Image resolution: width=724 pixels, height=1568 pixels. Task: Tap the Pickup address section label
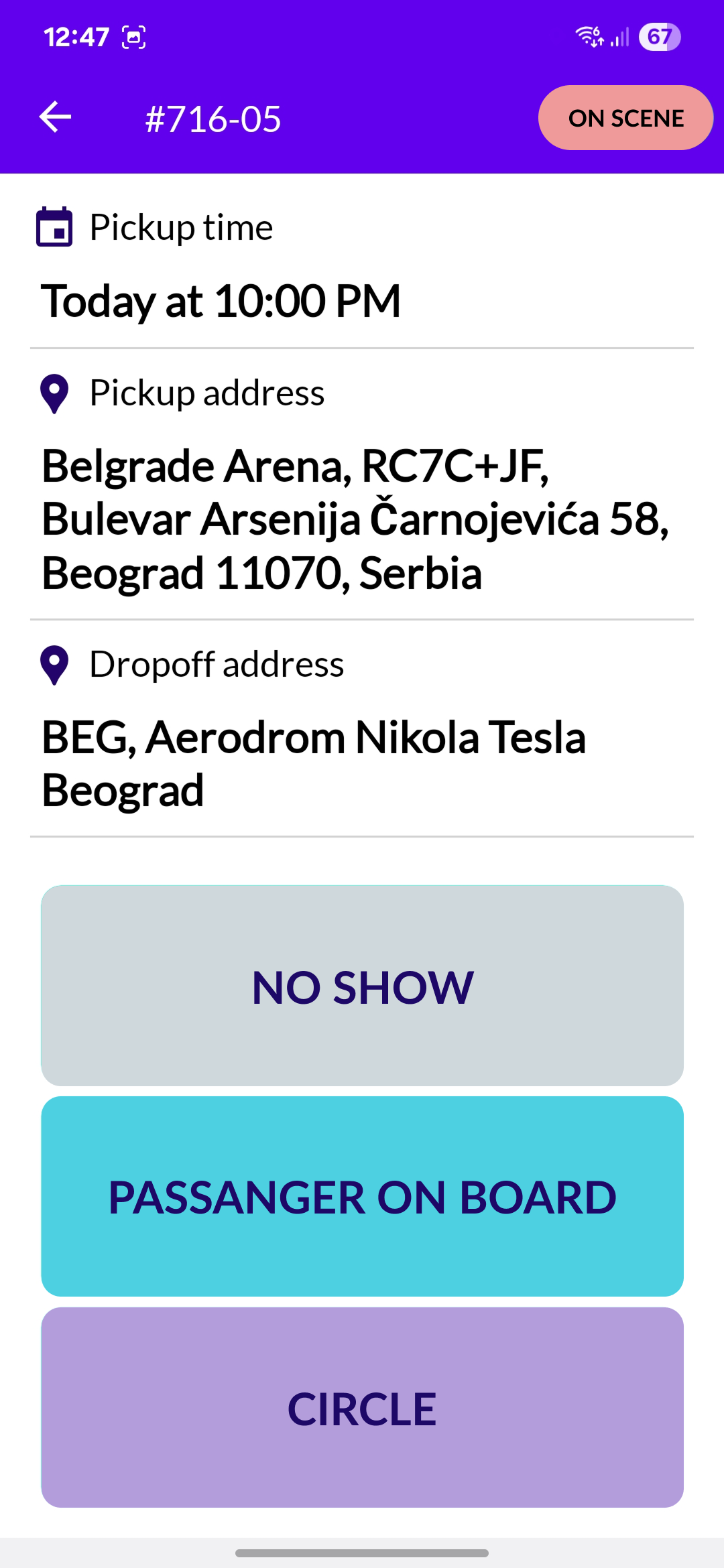[x=206, y=394]
